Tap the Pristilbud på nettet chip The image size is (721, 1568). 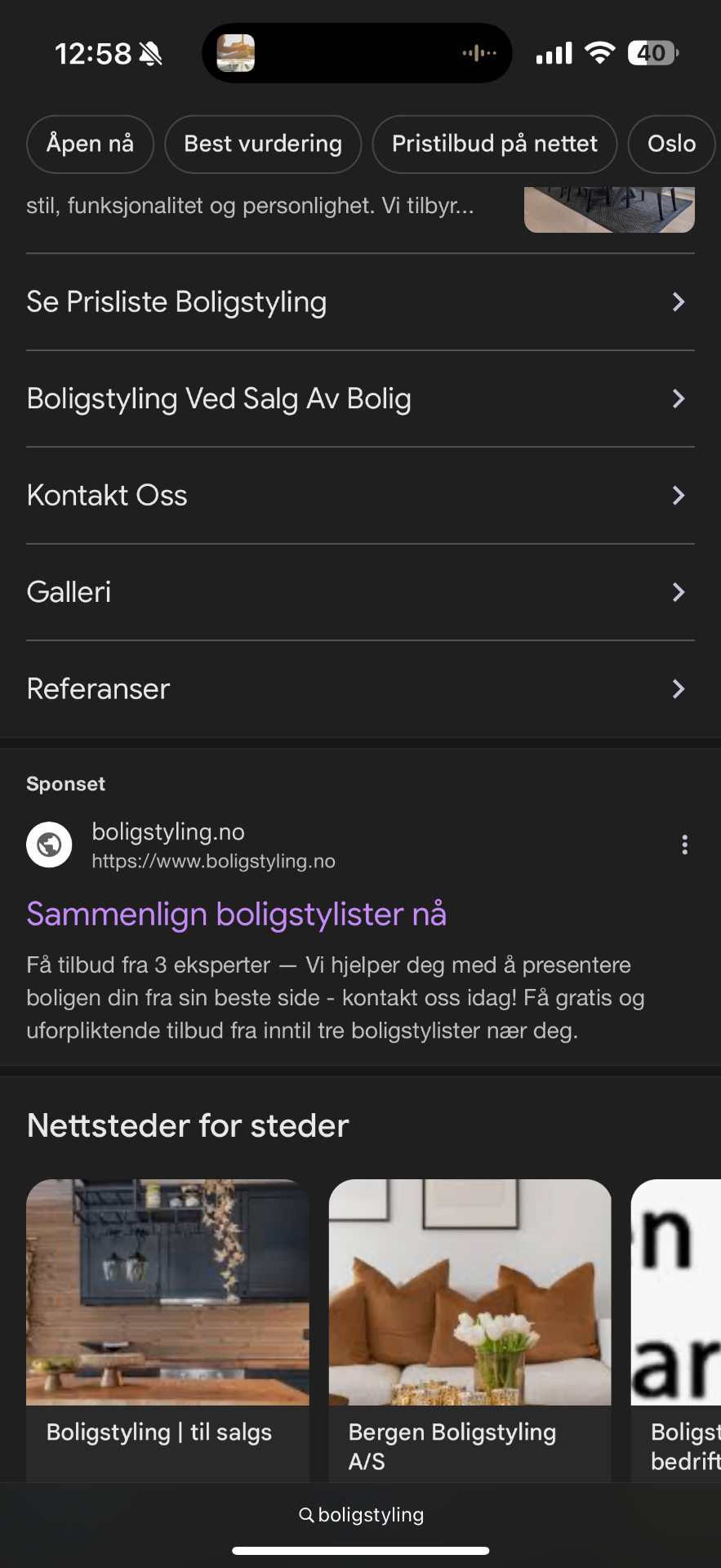click(x=494, y=144)
